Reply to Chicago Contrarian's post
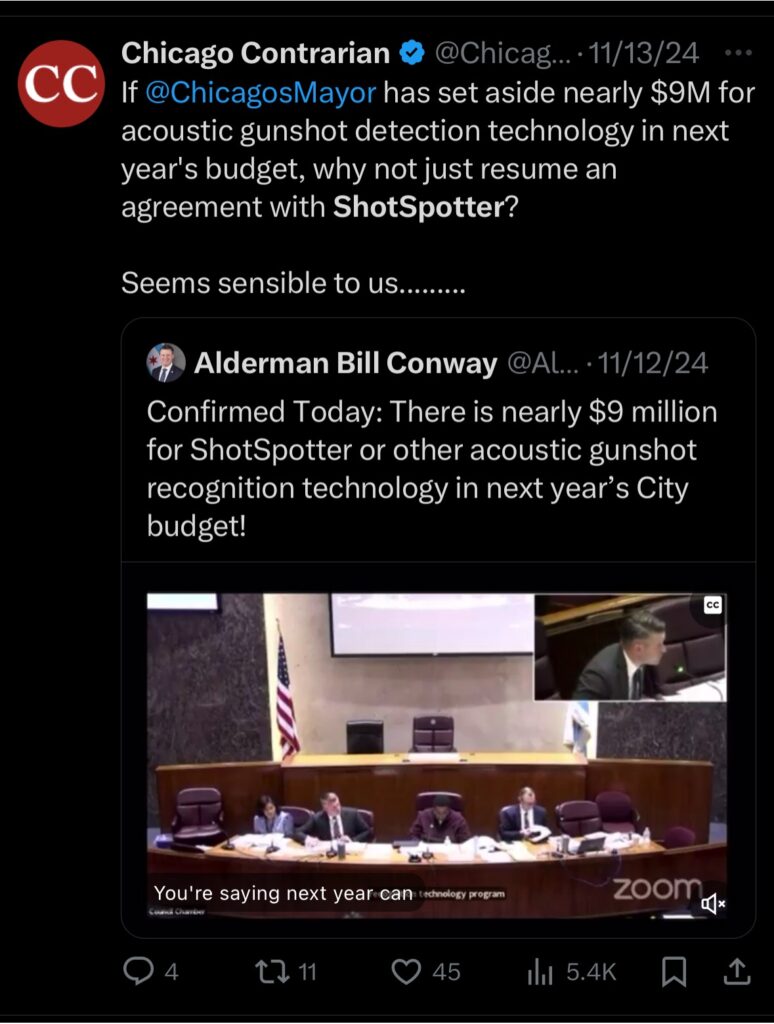The height and width of the screenshot is (1024, 774). (138, 971)
